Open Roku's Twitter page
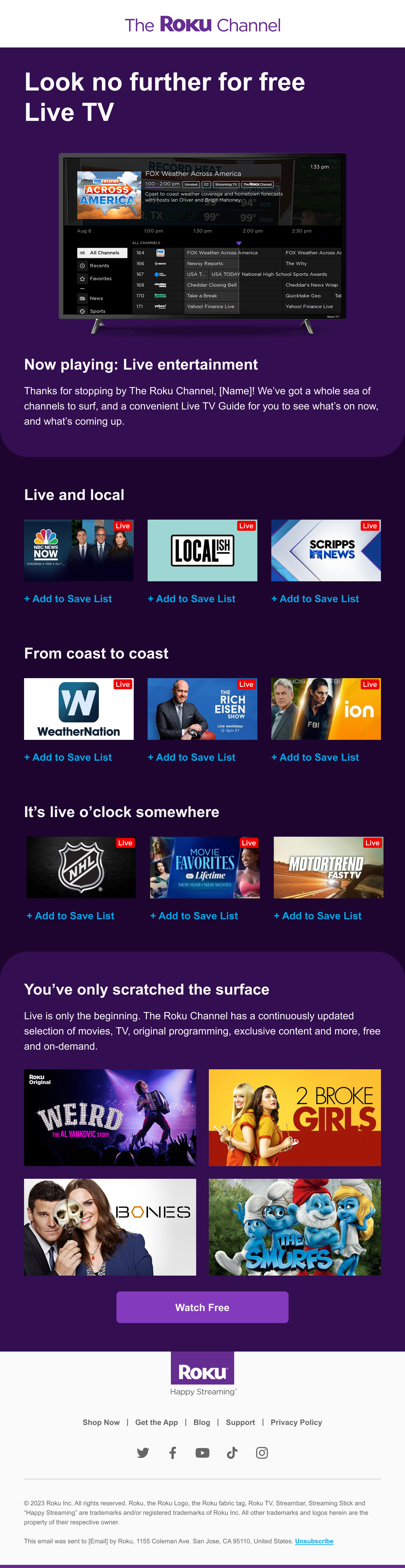 [143, 1453]
